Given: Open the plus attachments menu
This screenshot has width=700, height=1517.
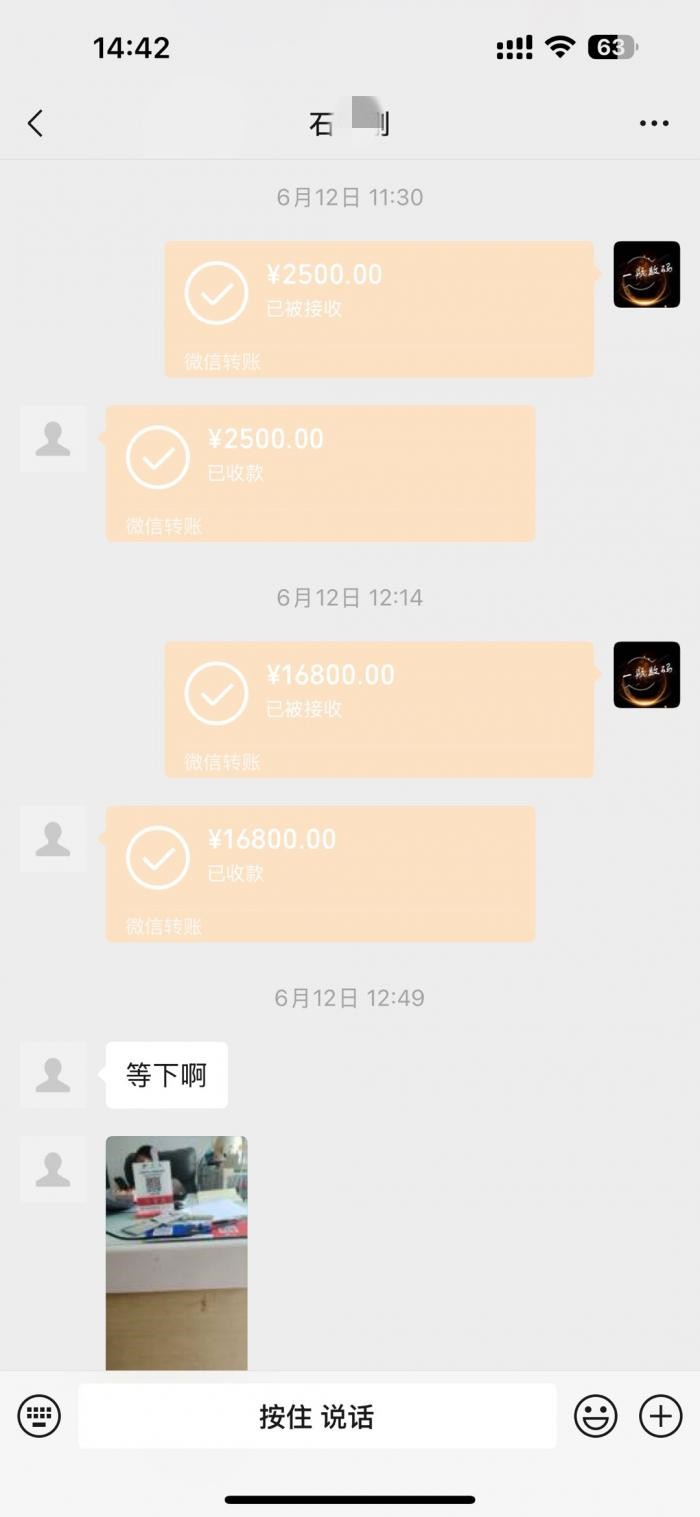Looking at the screenshot, I should coord(660,1416).
